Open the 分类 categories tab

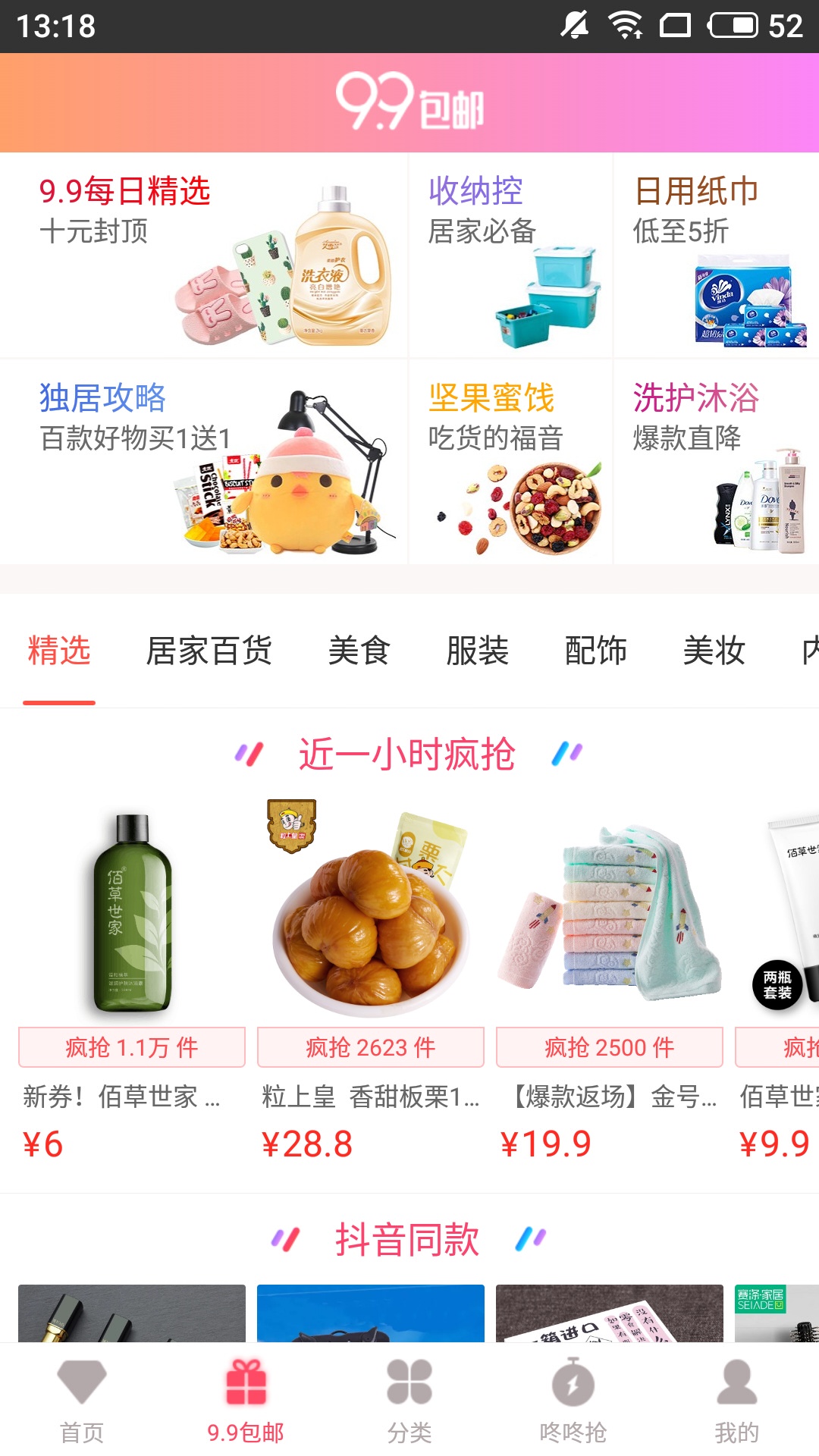point(409,1401)
